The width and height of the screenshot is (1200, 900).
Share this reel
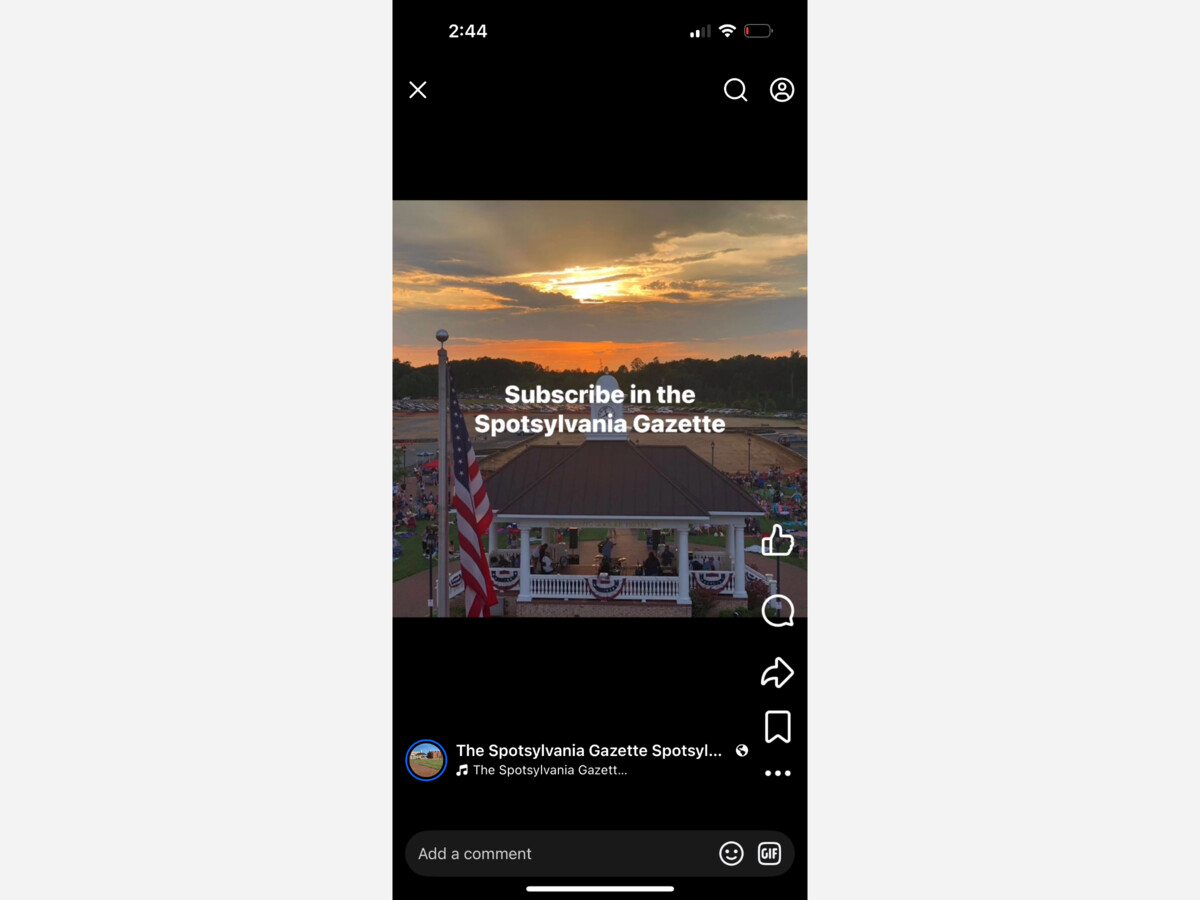pyautogui.click(x=777, y=672)
